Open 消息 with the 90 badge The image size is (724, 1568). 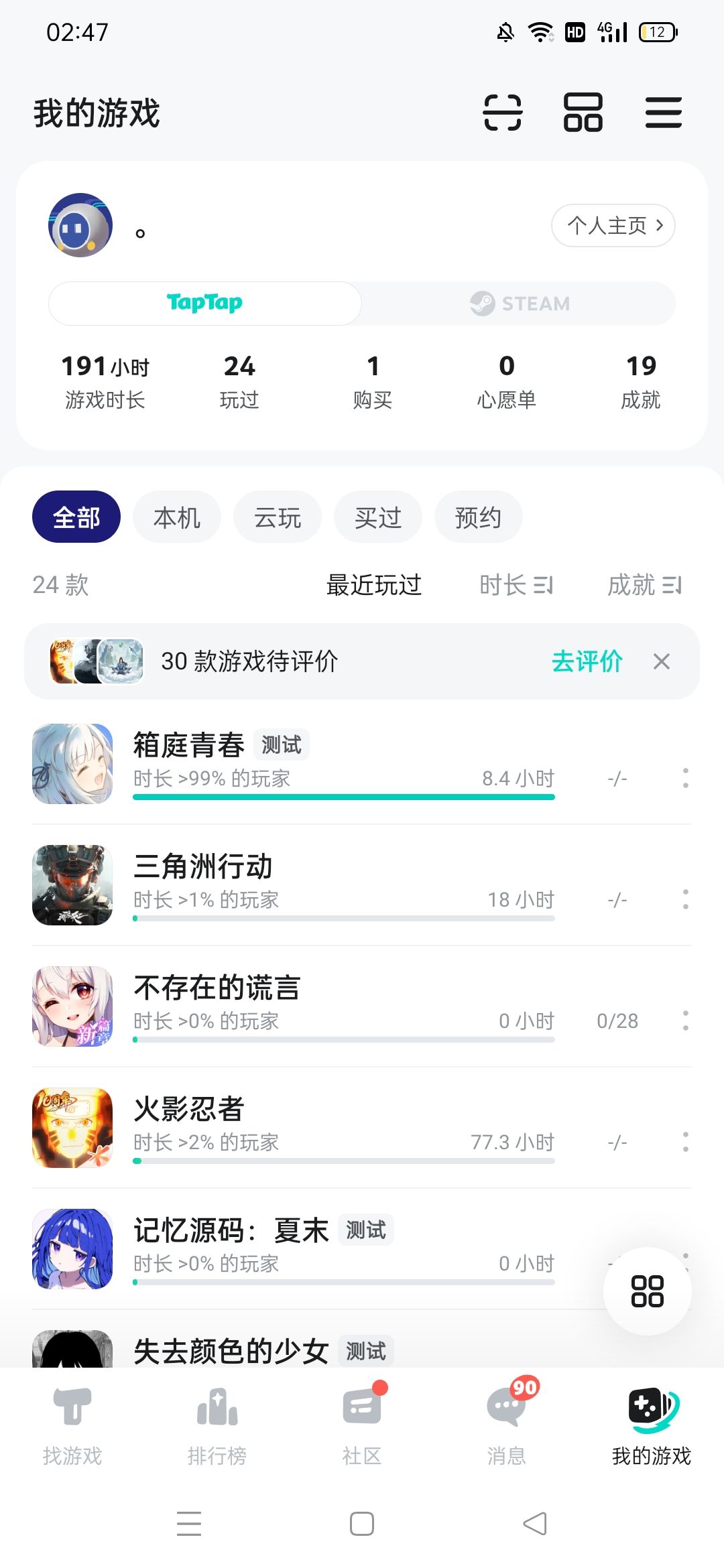[507, 1421]
